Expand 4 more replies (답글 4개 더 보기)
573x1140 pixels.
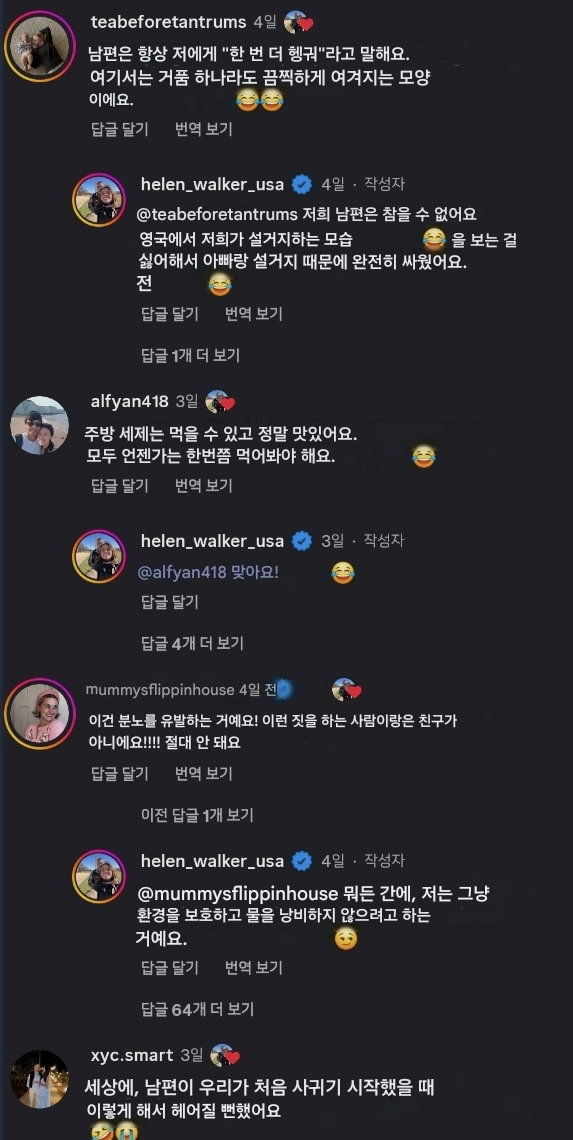(x=192, y=643)
